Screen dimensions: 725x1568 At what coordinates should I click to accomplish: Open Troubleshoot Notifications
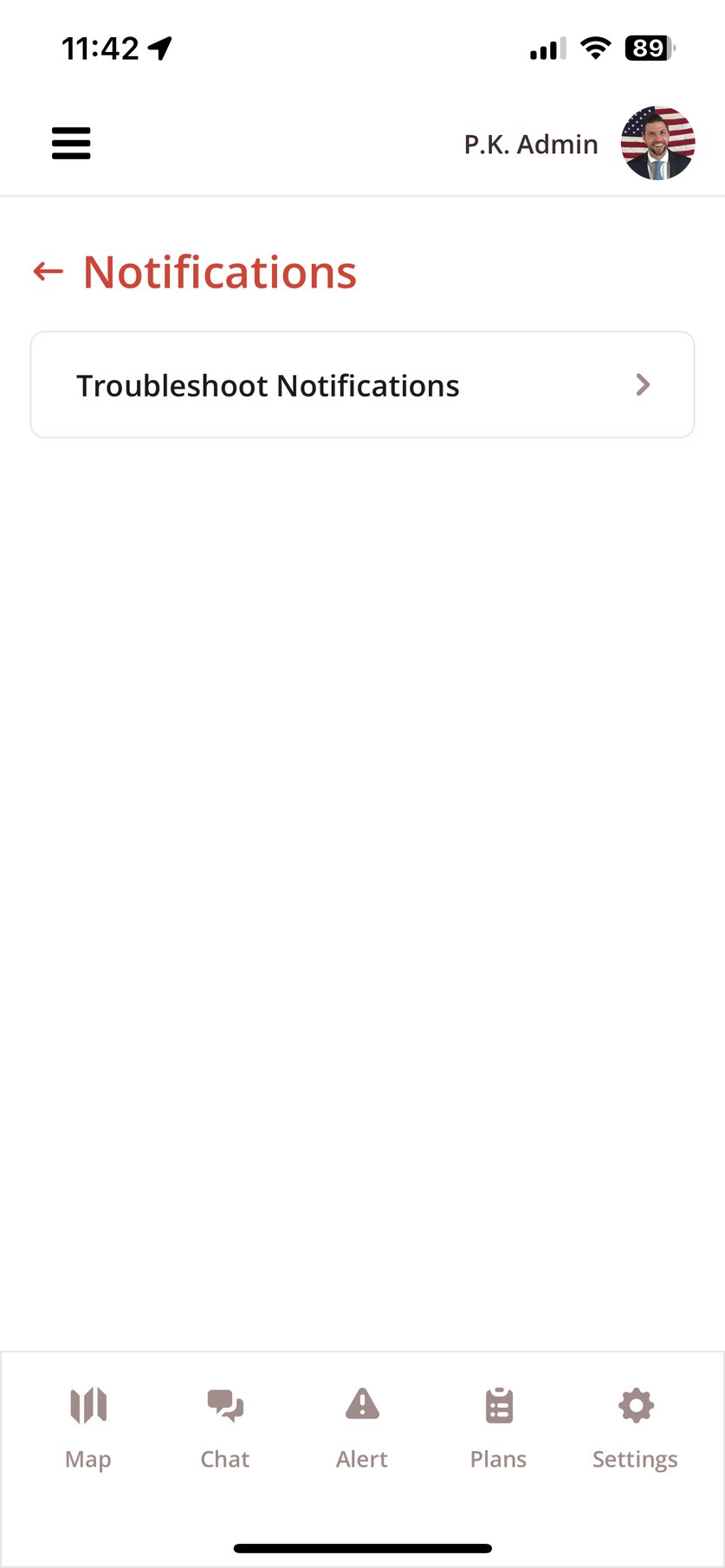[x=268, y=384]
